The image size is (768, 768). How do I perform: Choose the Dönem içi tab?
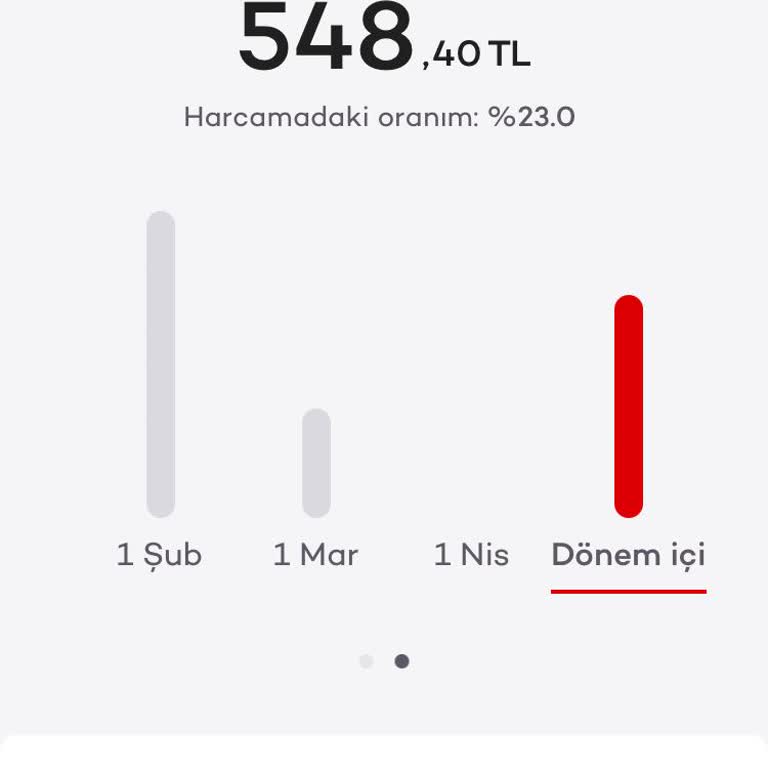pos(628,555)
